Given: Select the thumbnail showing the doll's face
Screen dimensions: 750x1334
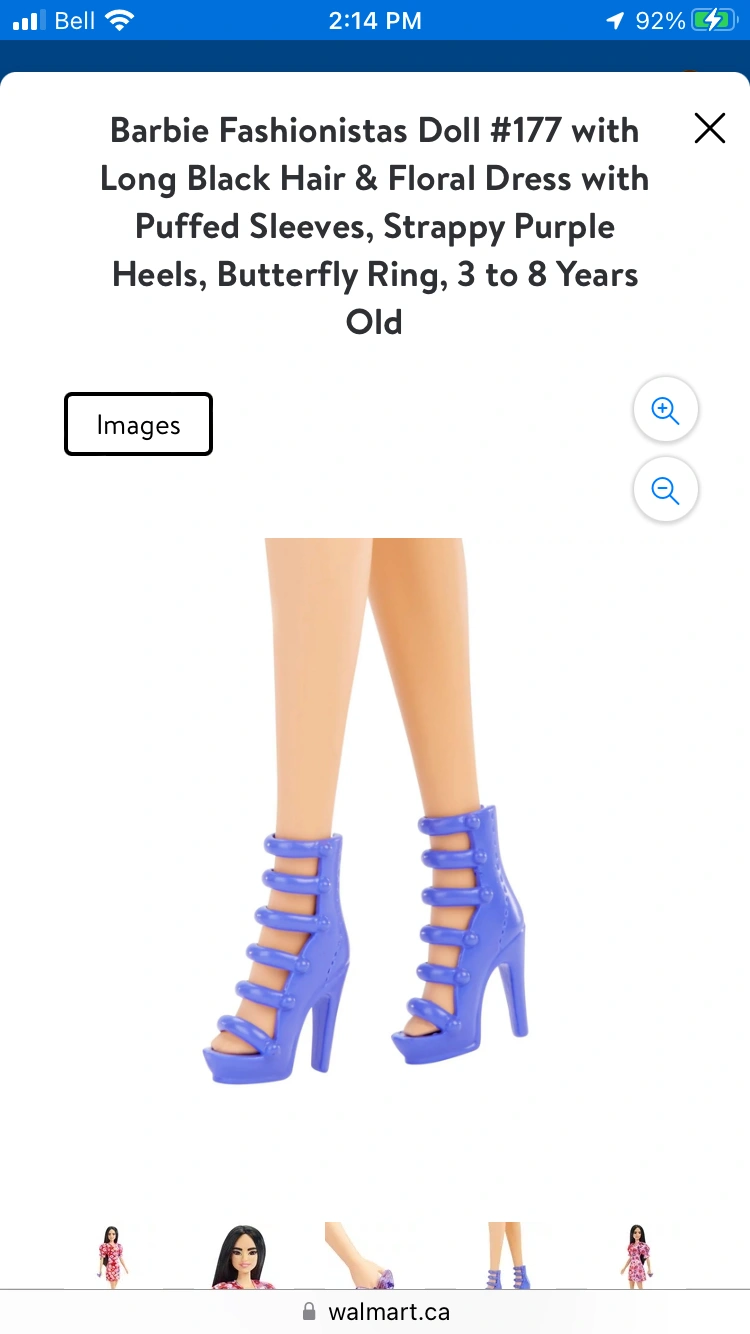Looking at the screenshot, I should pyautogui.click(x=243, y=1257).
